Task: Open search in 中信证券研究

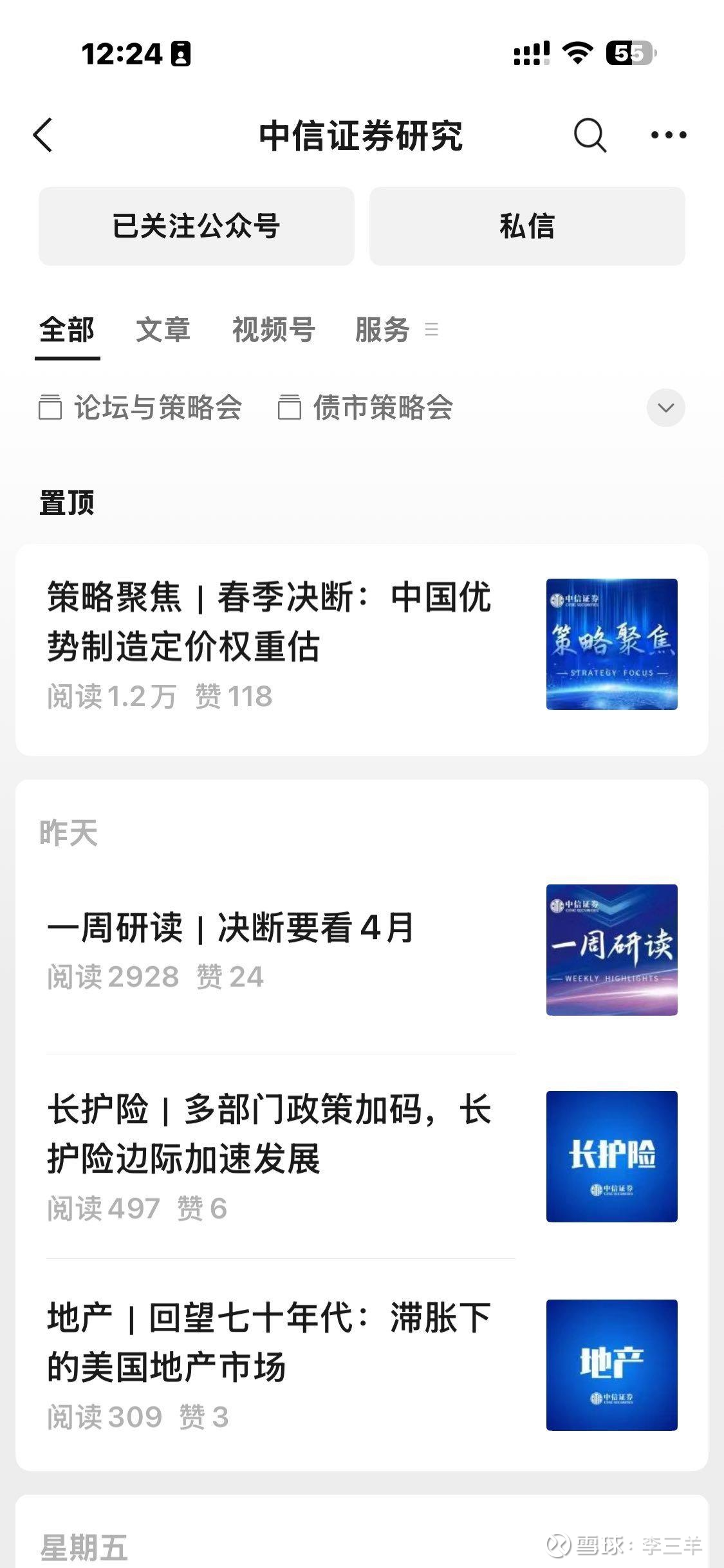Action: pos(589,135)
